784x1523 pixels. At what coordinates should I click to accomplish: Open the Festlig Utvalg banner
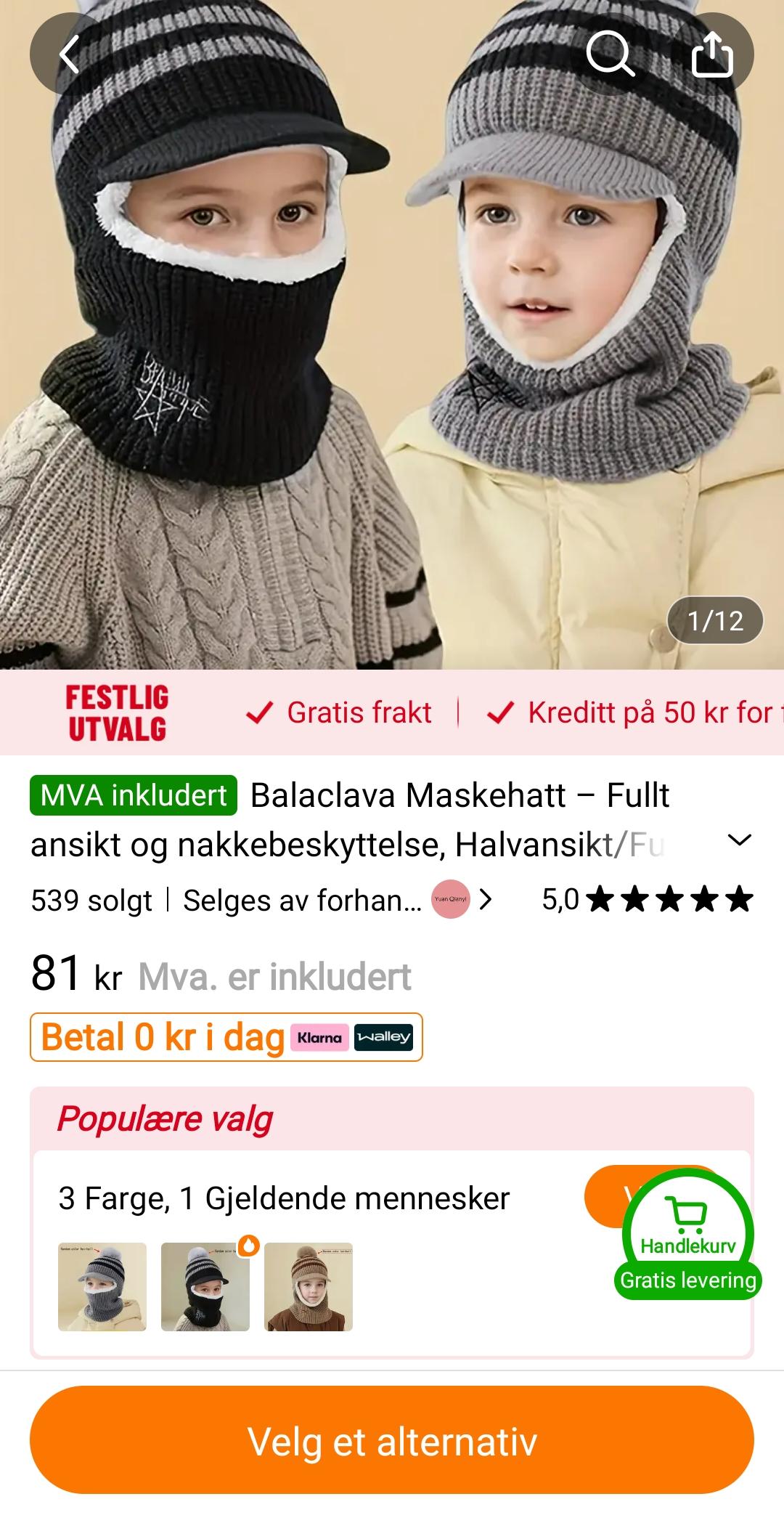point(117,713)
